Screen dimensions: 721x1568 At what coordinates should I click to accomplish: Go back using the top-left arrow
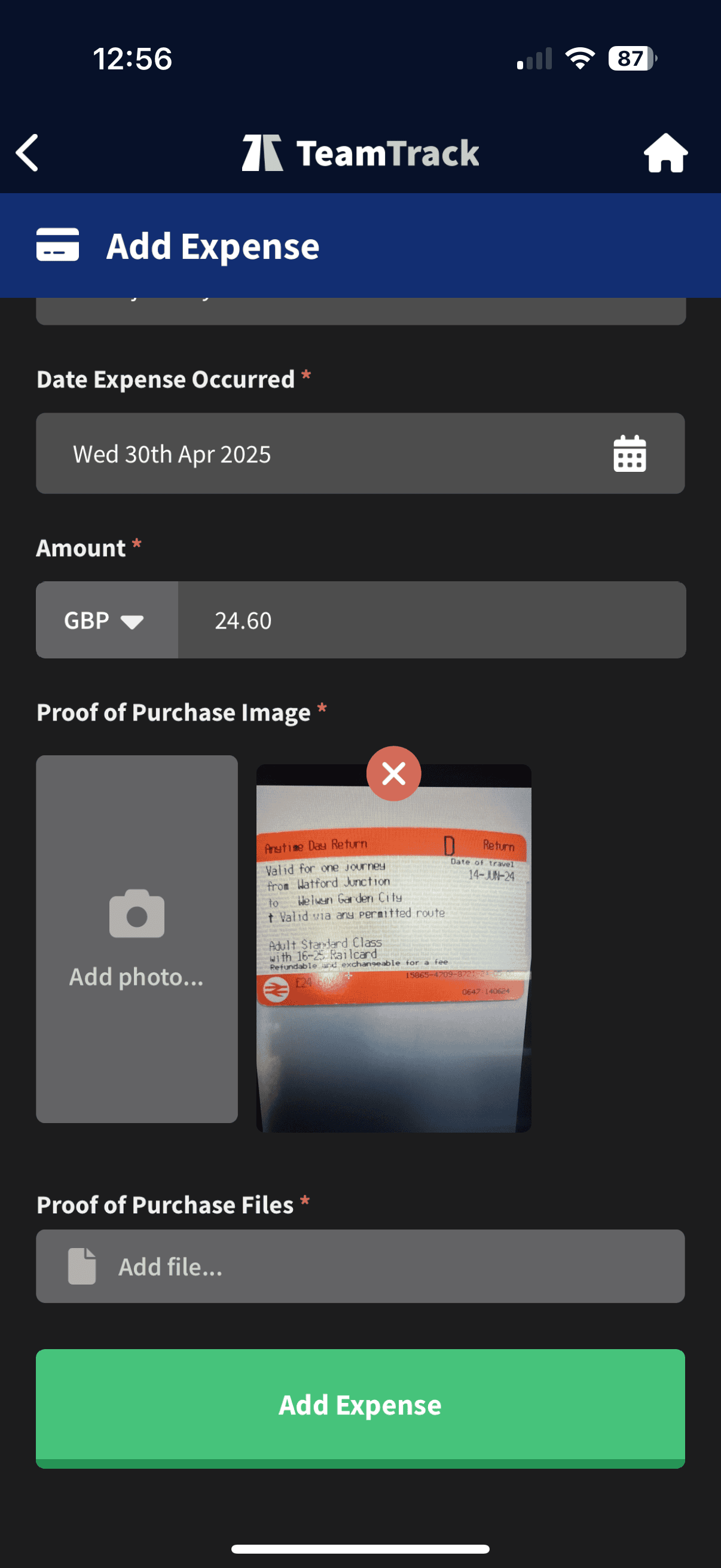click(x=28, y=152)
